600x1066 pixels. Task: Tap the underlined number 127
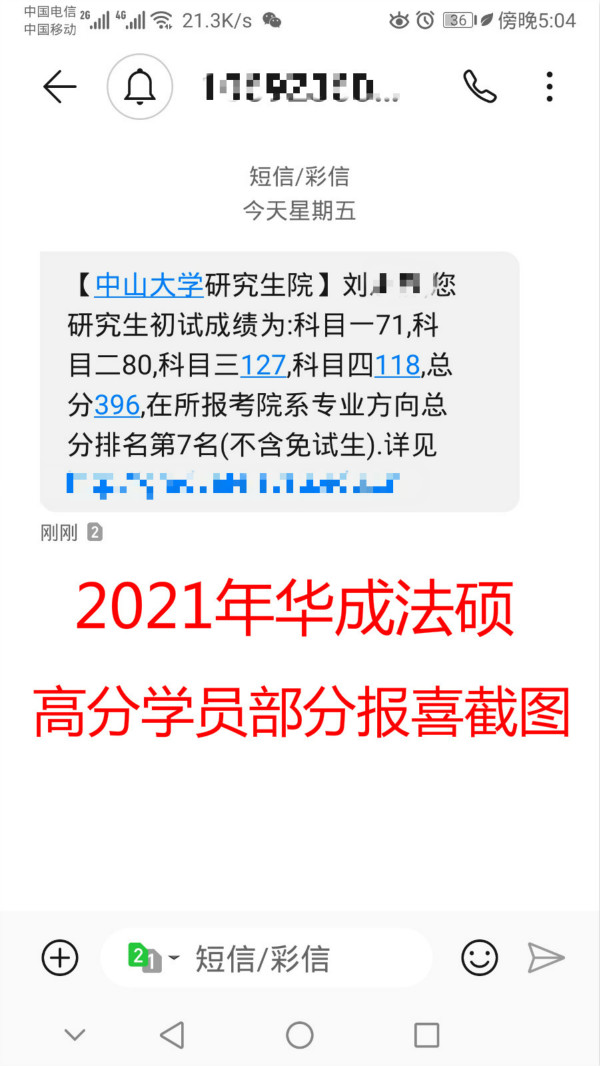[264, 366]
